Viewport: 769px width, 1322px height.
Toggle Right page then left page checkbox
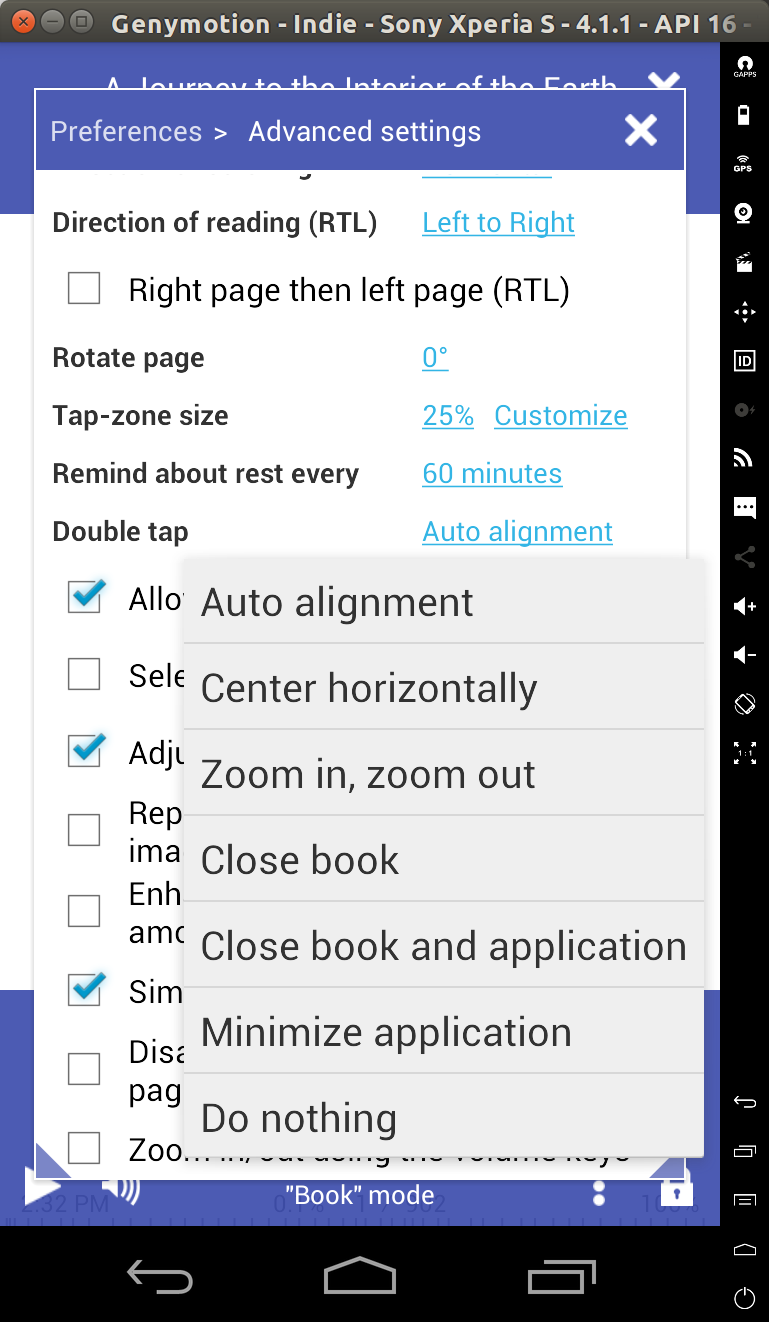[x=84, y=290]
